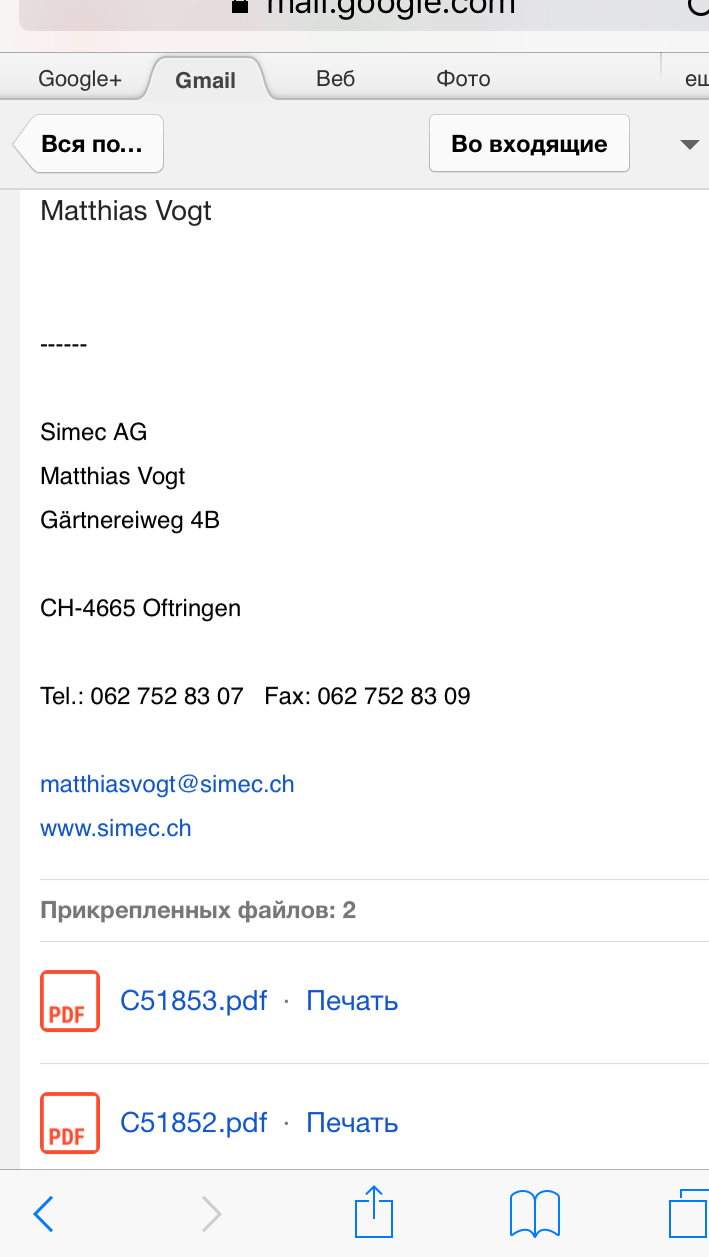Switch to the Google+ tab
This screenshot has width=709, height=1257.
click(x=79, y=79)
